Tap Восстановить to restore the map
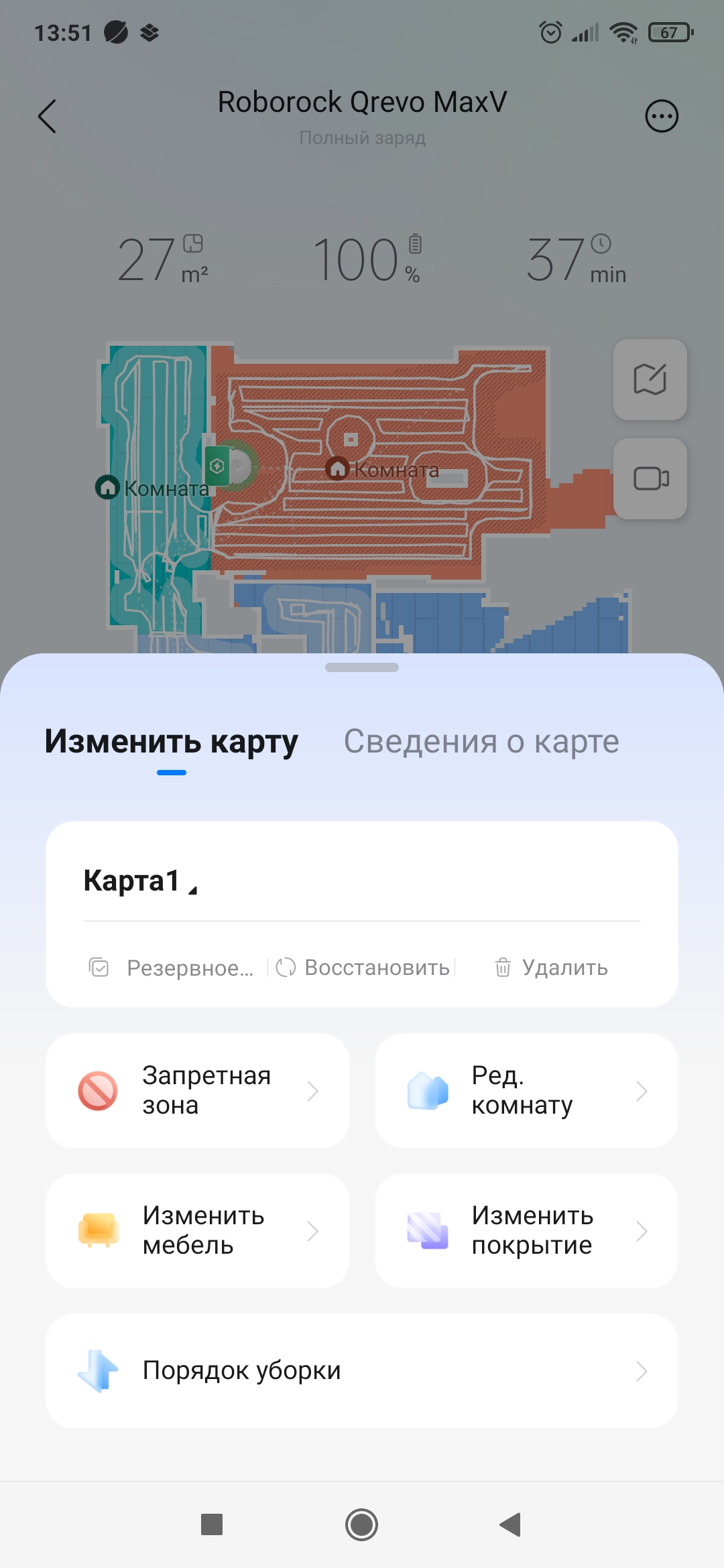The image size is (724, 1568). click(x=363, y=968)
